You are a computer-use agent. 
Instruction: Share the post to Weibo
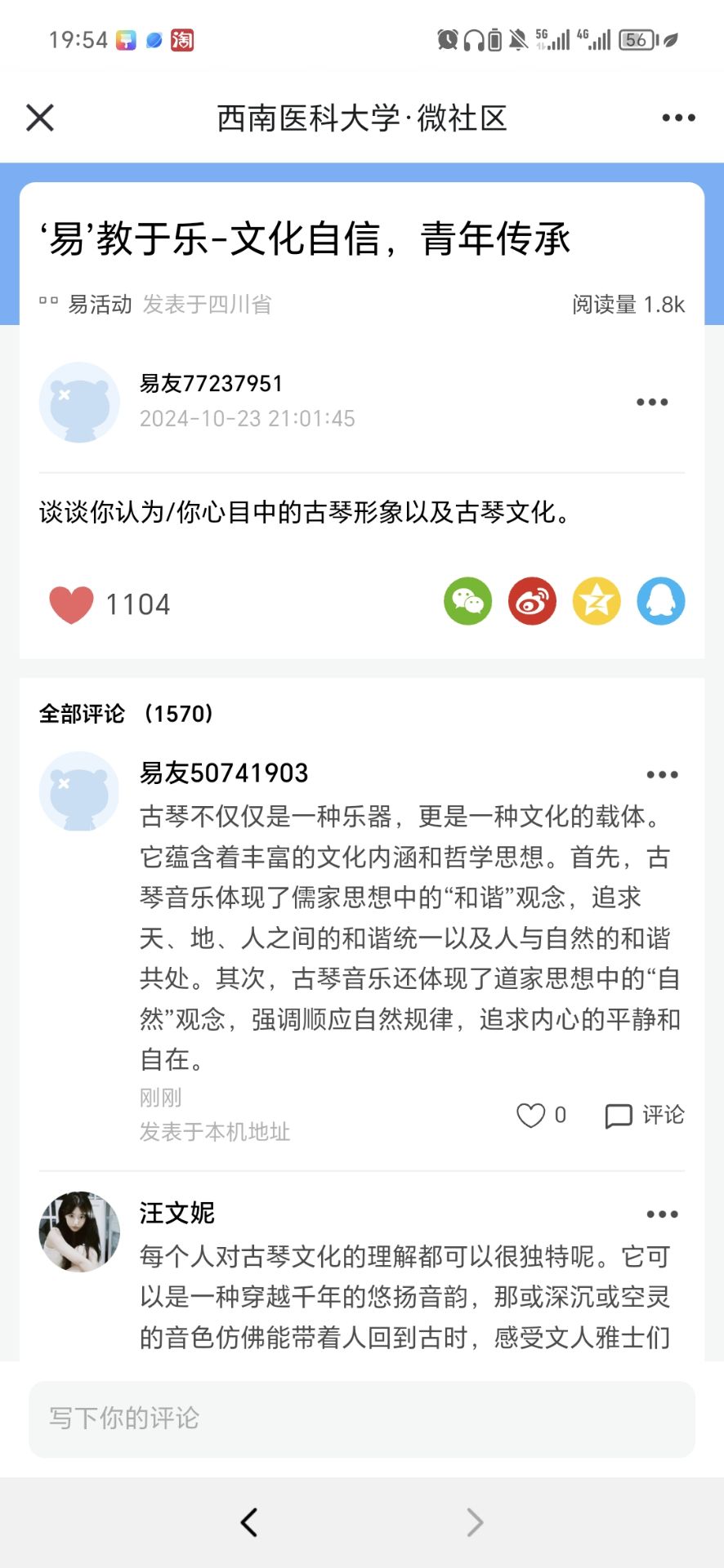point(533,602)
